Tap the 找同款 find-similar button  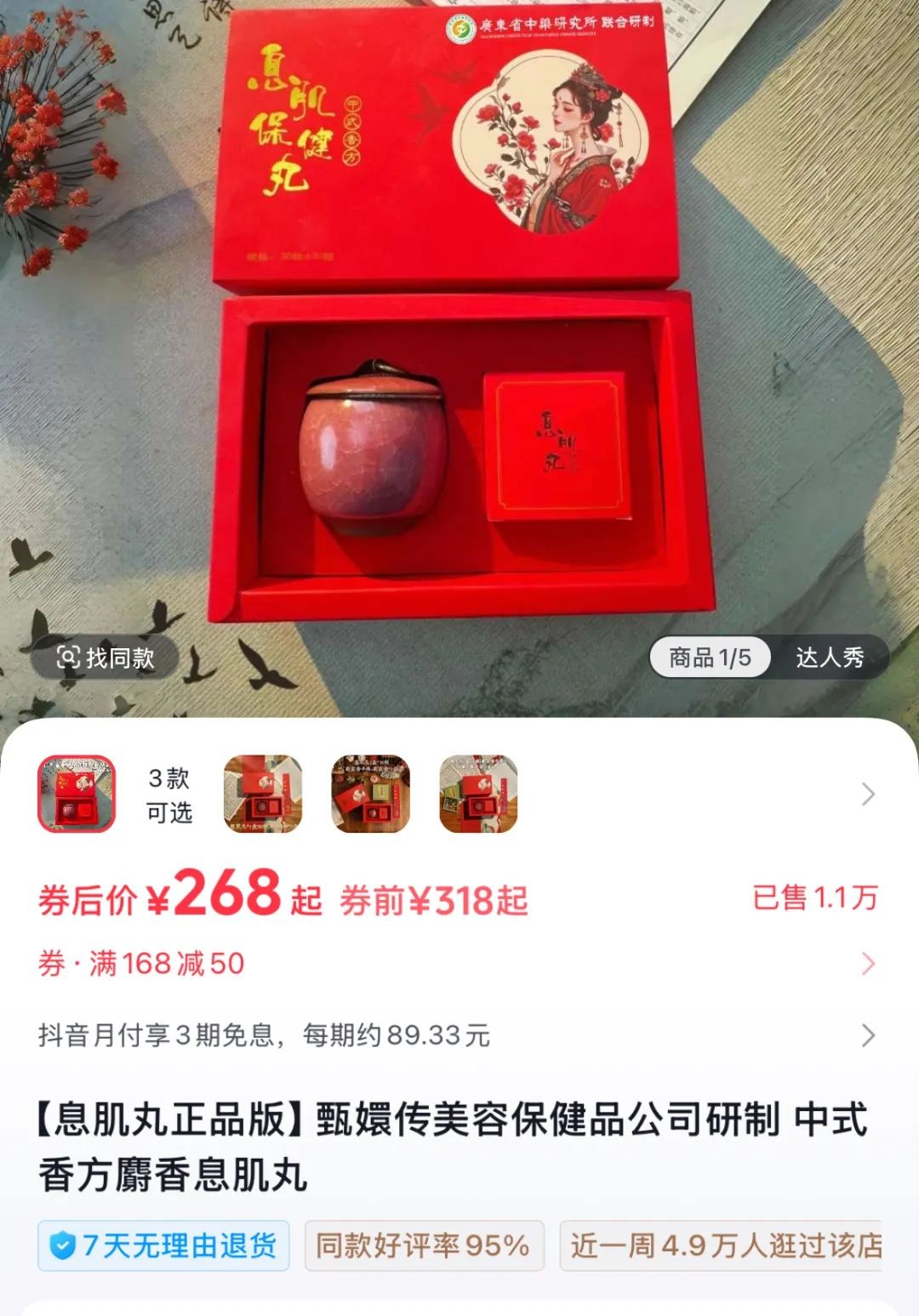pos(106,658)
